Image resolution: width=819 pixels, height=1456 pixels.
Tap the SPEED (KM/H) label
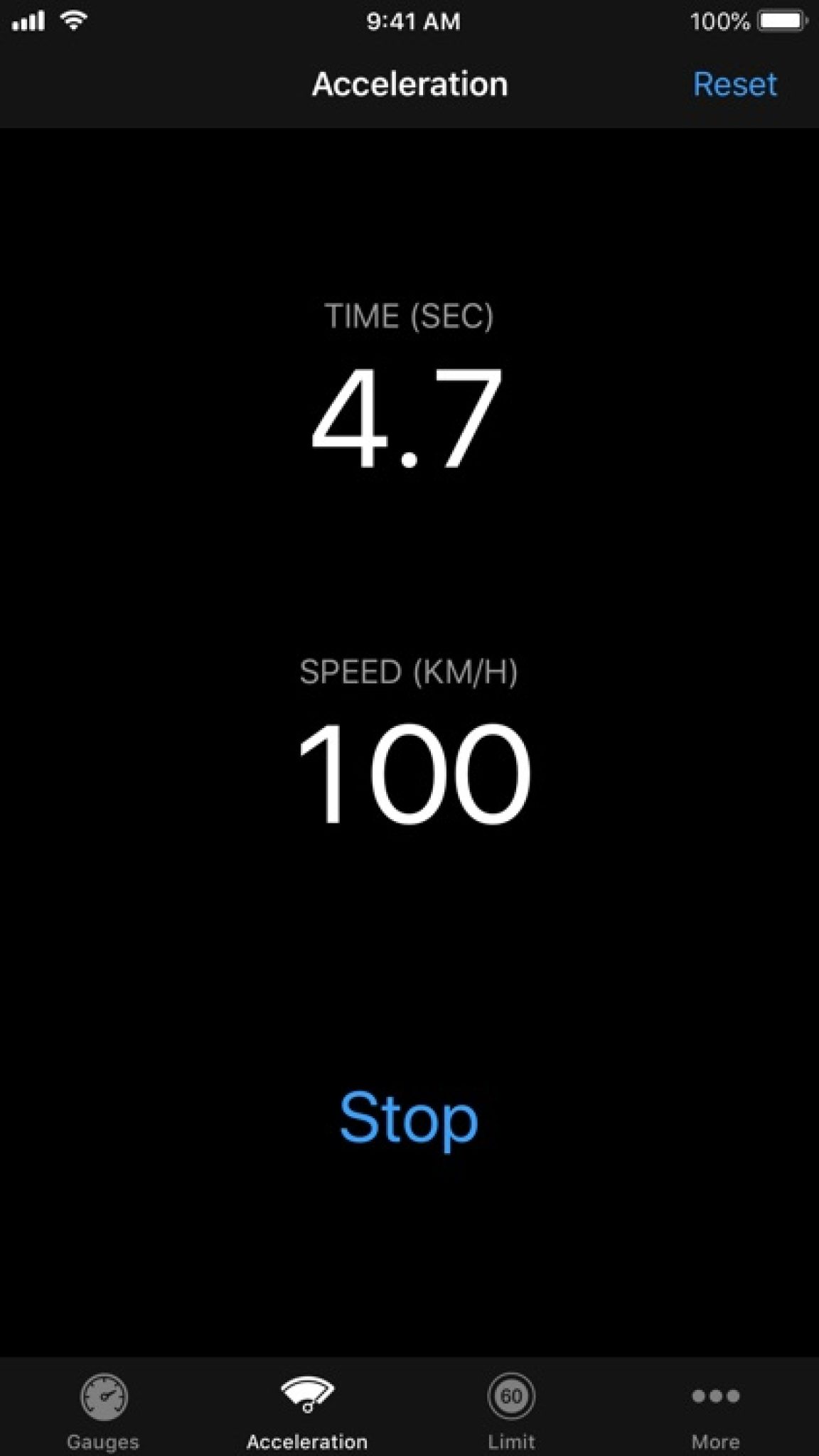pos(410,672)
